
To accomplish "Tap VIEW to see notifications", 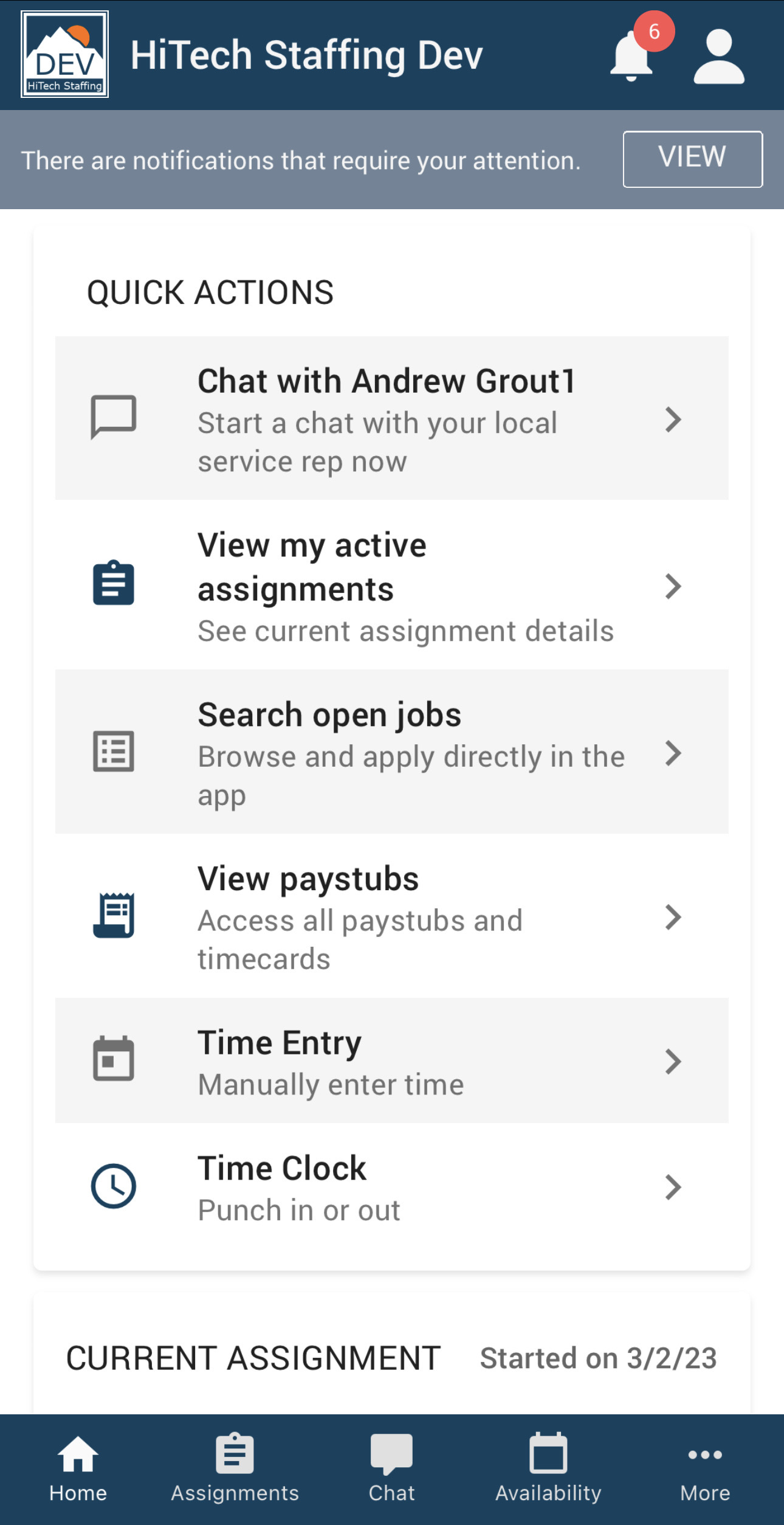I will pos(692,159).
